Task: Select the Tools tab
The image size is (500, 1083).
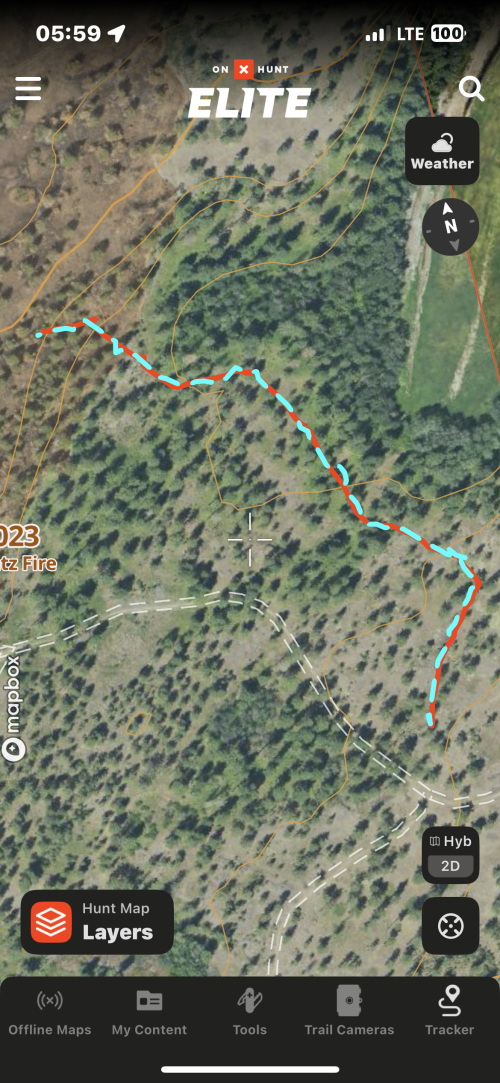Action: [x=249, y=1012]
